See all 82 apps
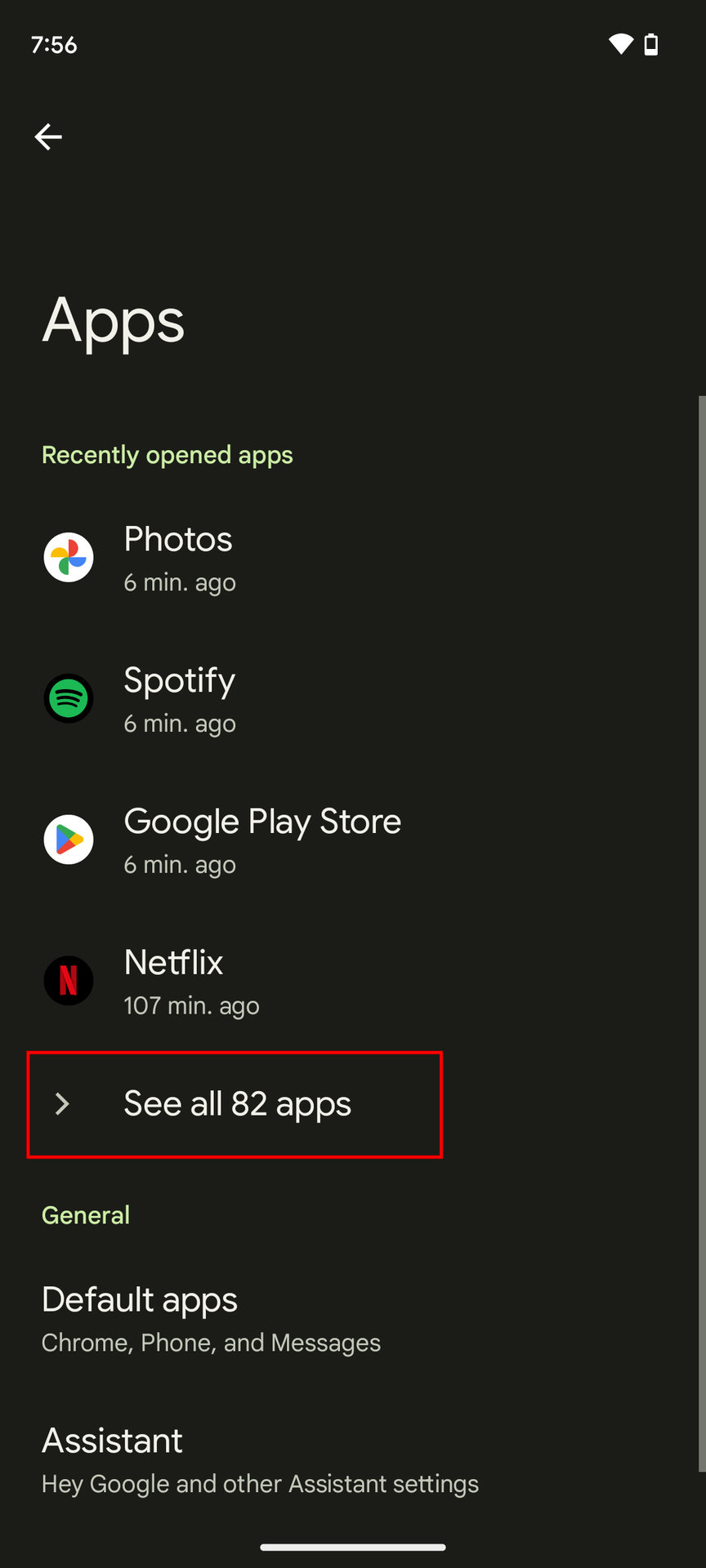The image size is (706, 1568). point(236,1104)
